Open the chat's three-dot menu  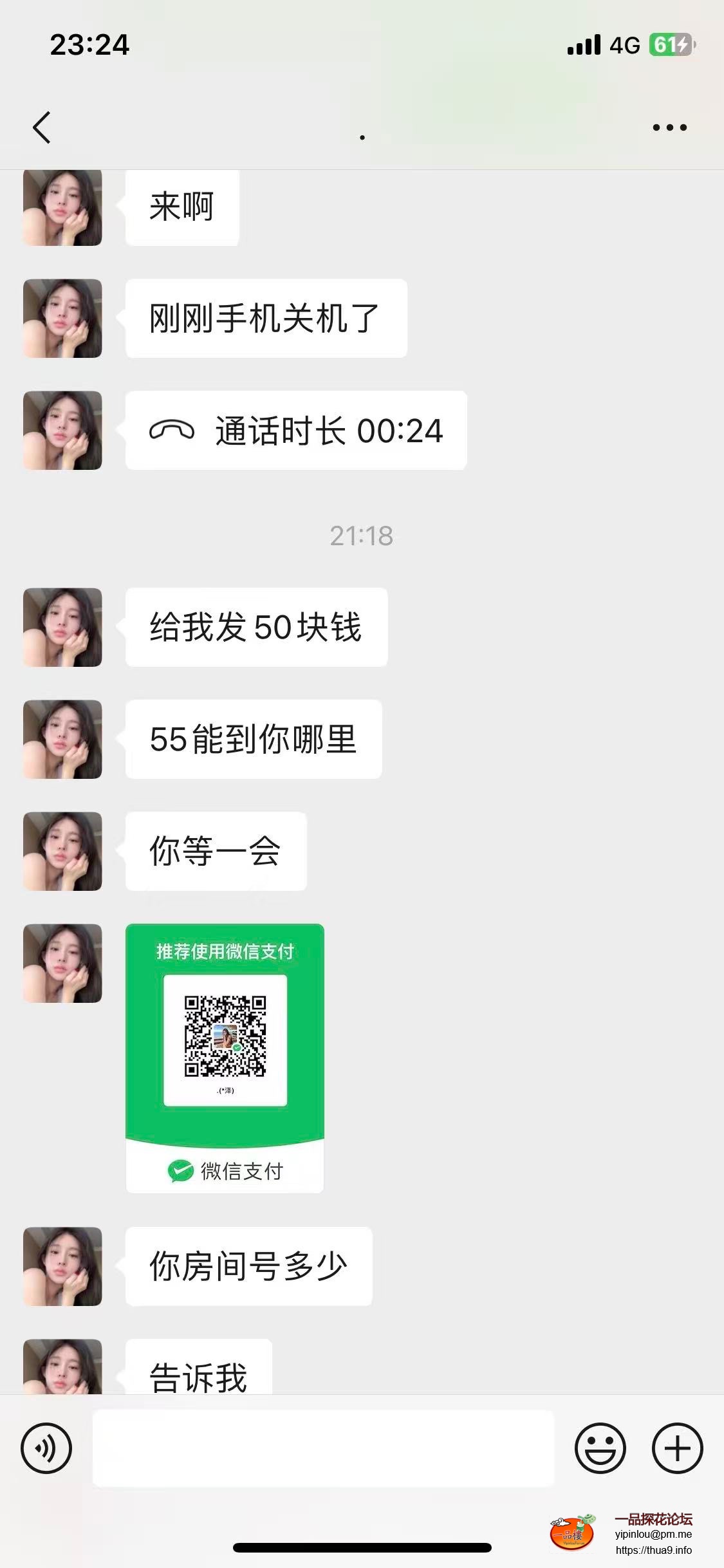pyautogui.click(x=669, y=127)
